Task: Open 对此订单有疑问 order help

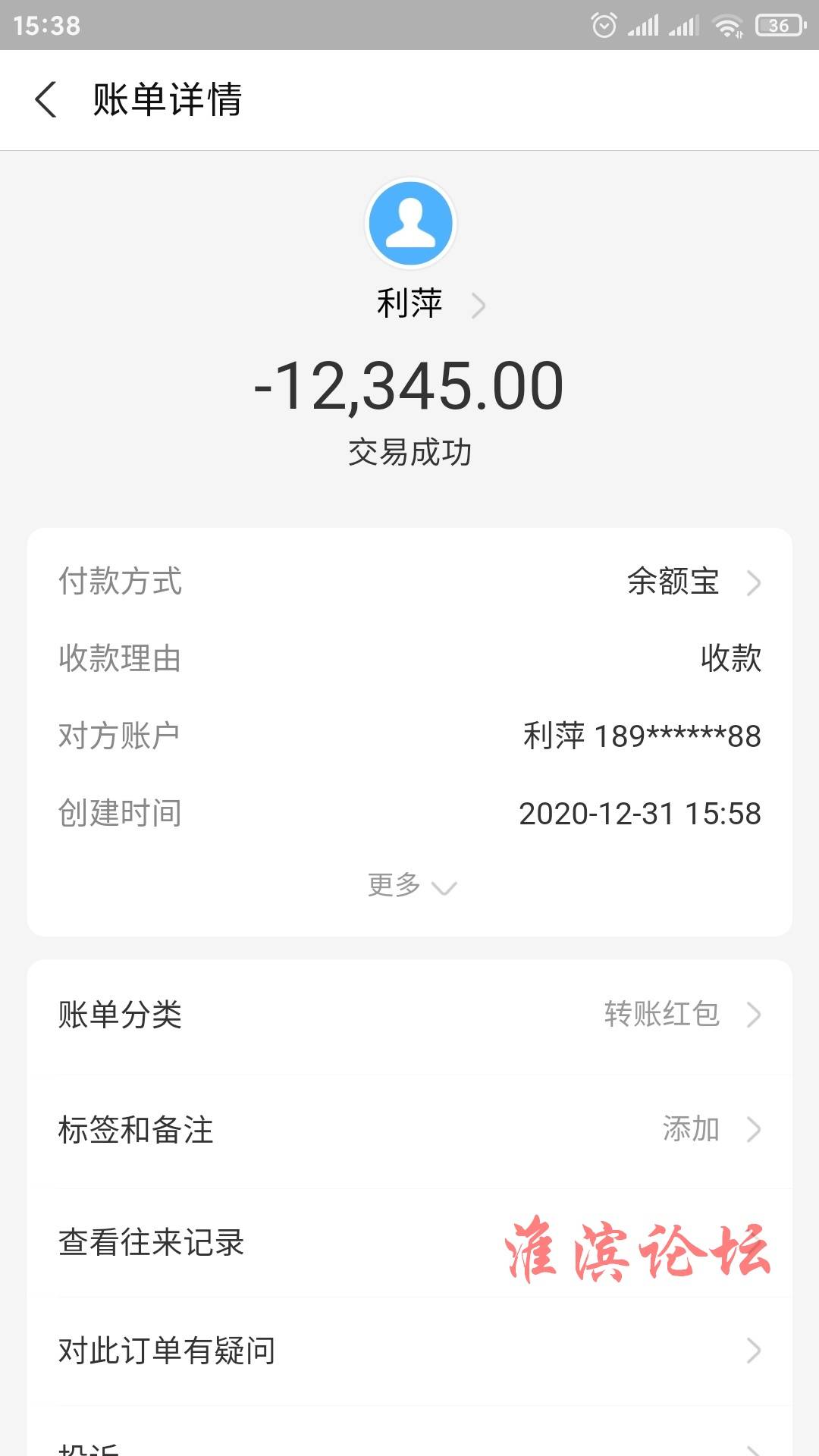Action: [409, 1351]
